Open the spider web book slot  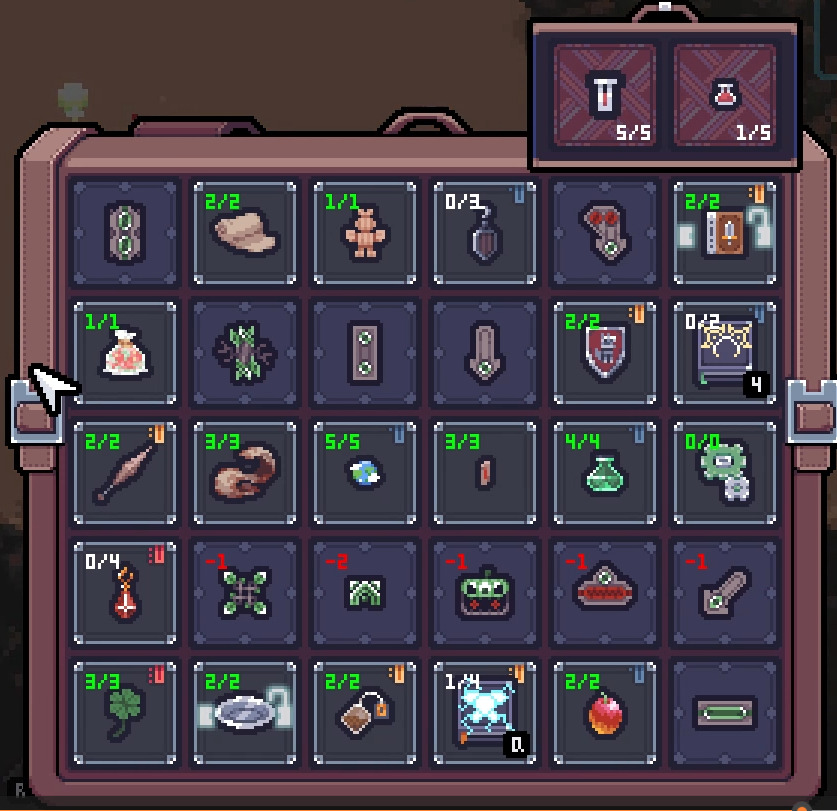click(724, 353)
